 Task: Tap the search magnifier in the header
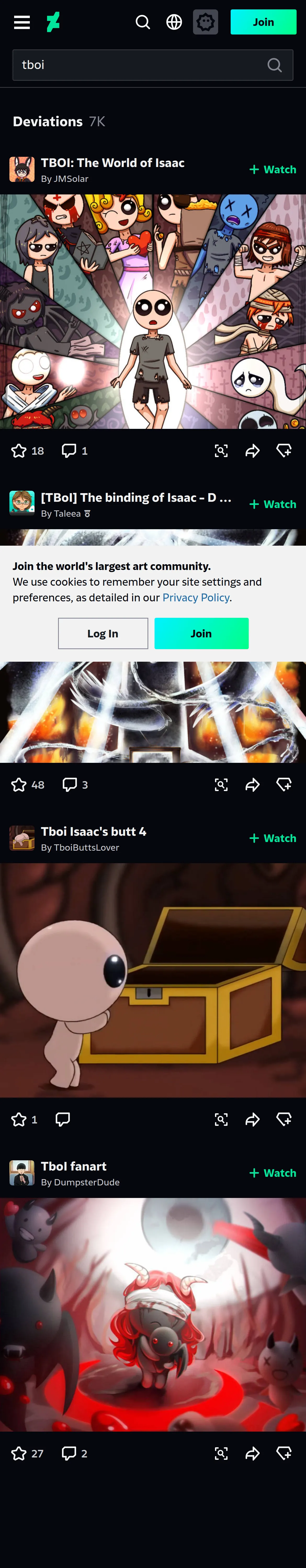click(x=143, y=22)
